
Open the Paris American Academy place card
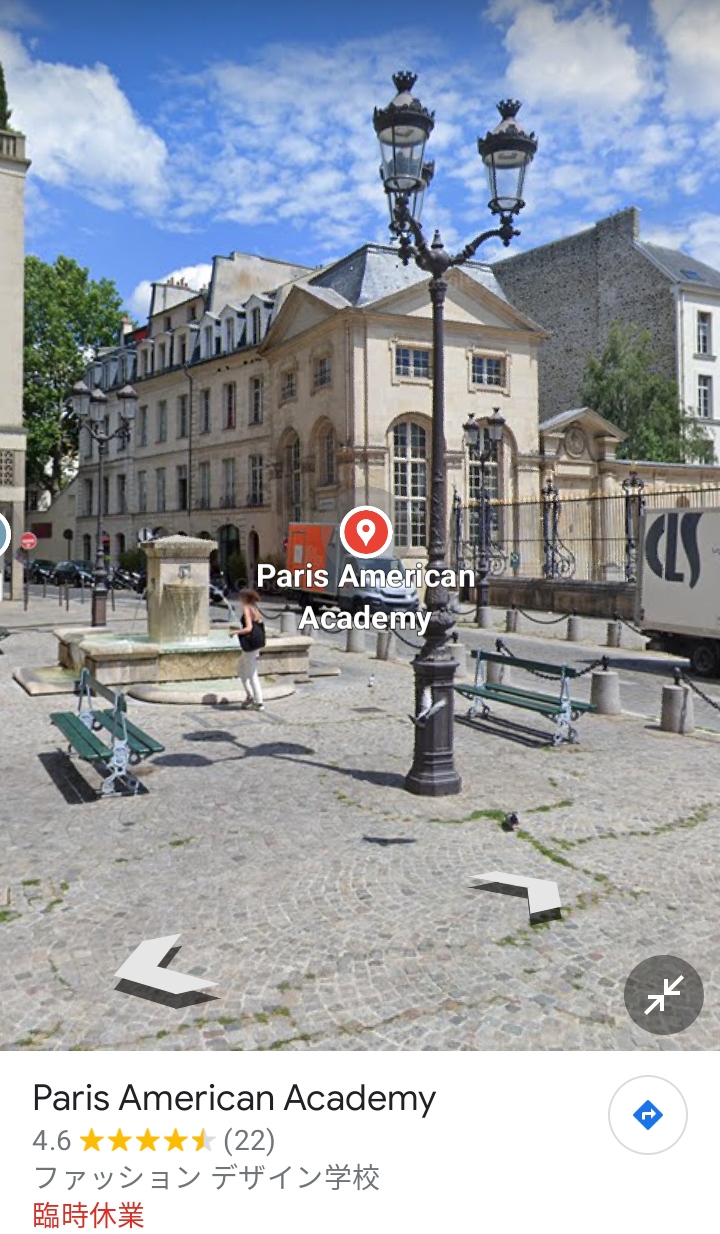tap(234, 1098)
